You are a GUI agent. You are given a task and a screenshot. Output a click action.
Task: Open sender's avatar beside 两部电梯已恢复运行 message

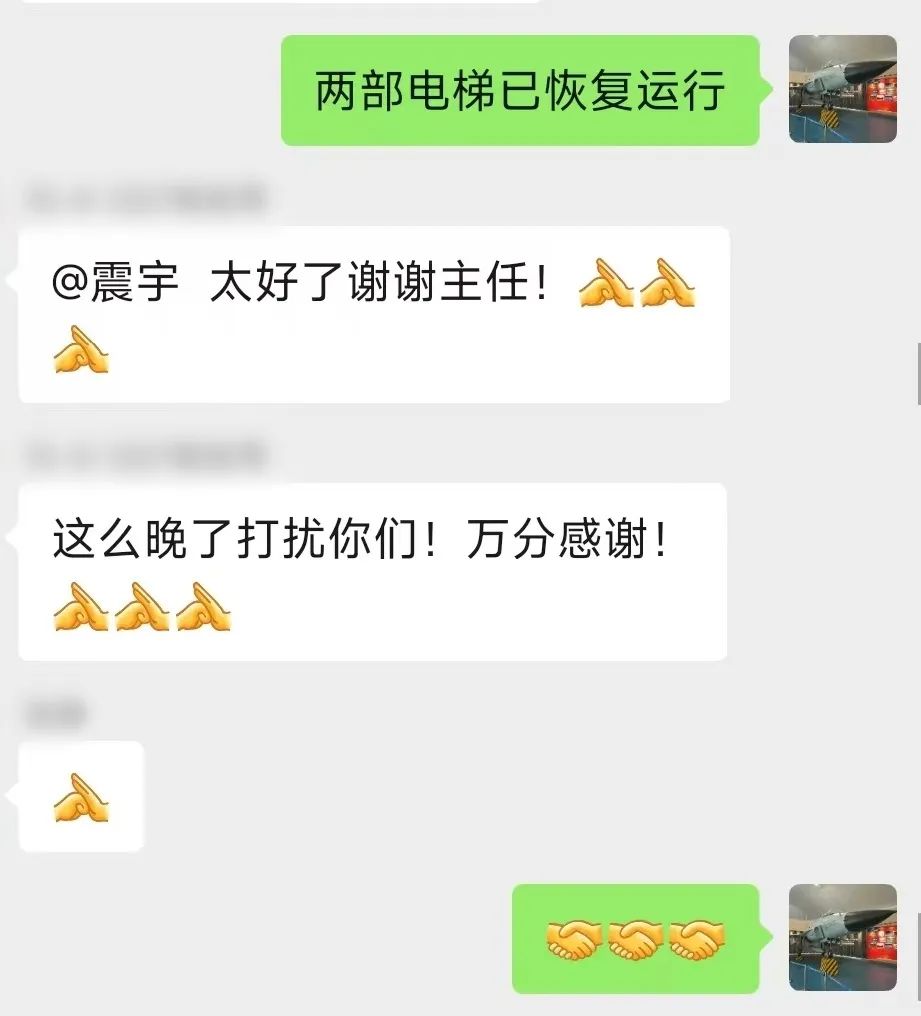click(842, 89)
